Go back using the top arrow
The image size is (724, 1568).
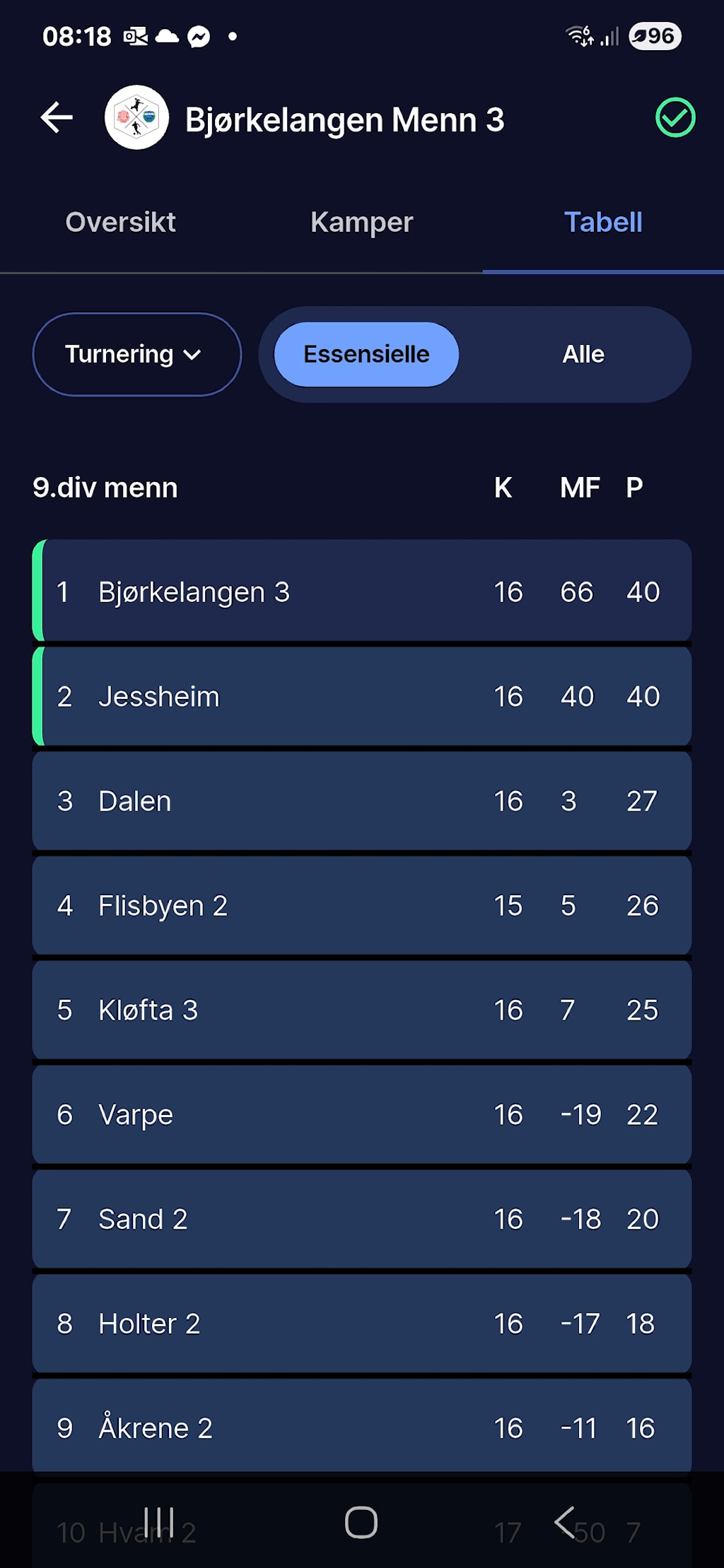[57, 118]
